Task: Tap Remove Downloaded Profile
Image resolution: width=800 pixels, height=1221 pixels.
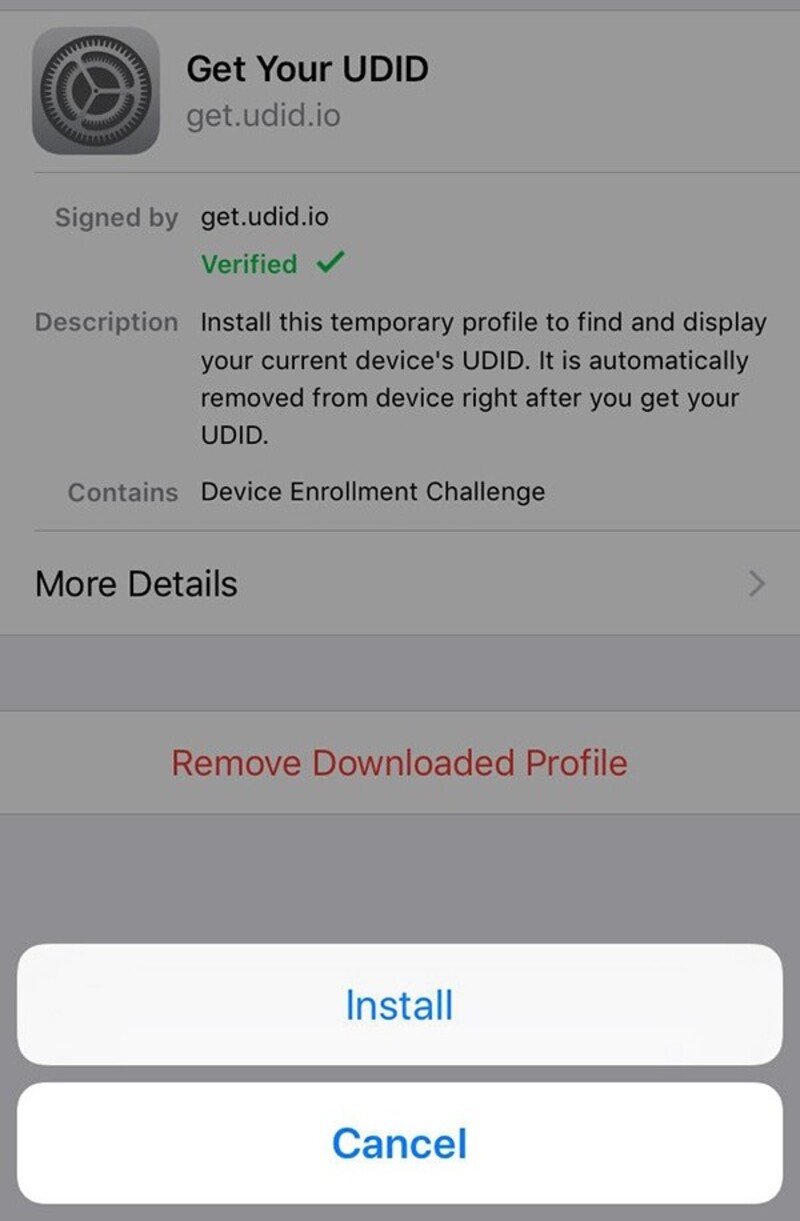Action: click(x=399, y=762)
